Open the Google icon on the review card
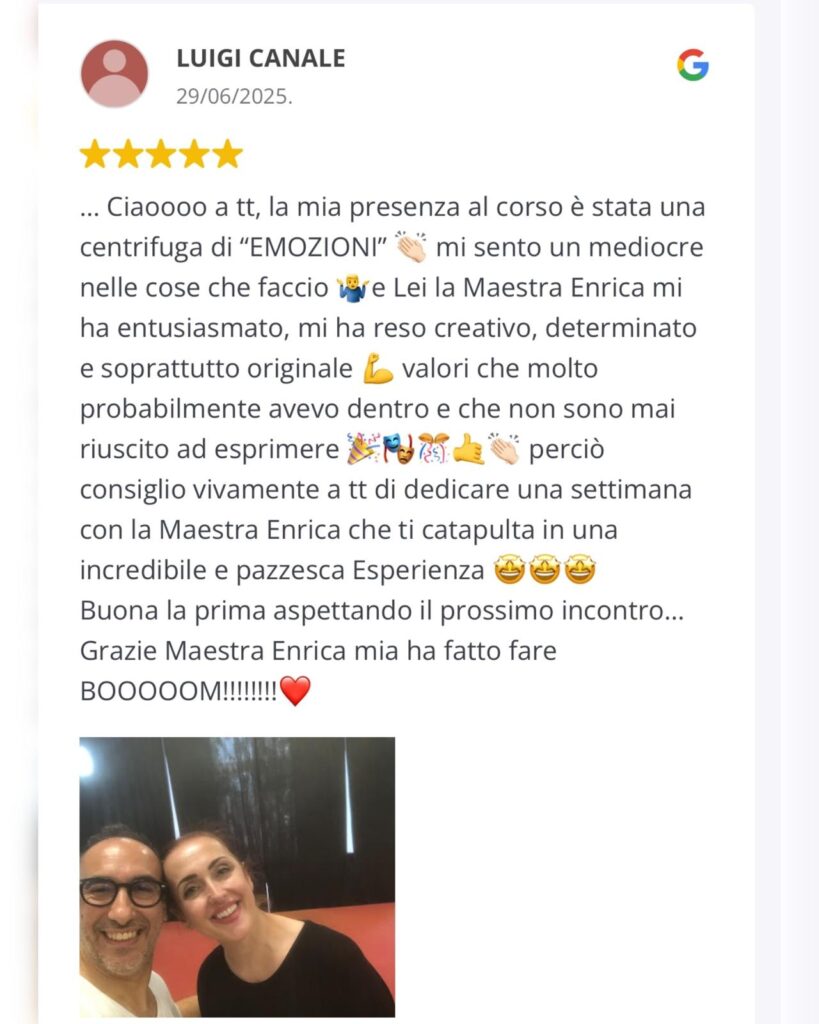The image size is (819, 1024). tap(692, 65)
